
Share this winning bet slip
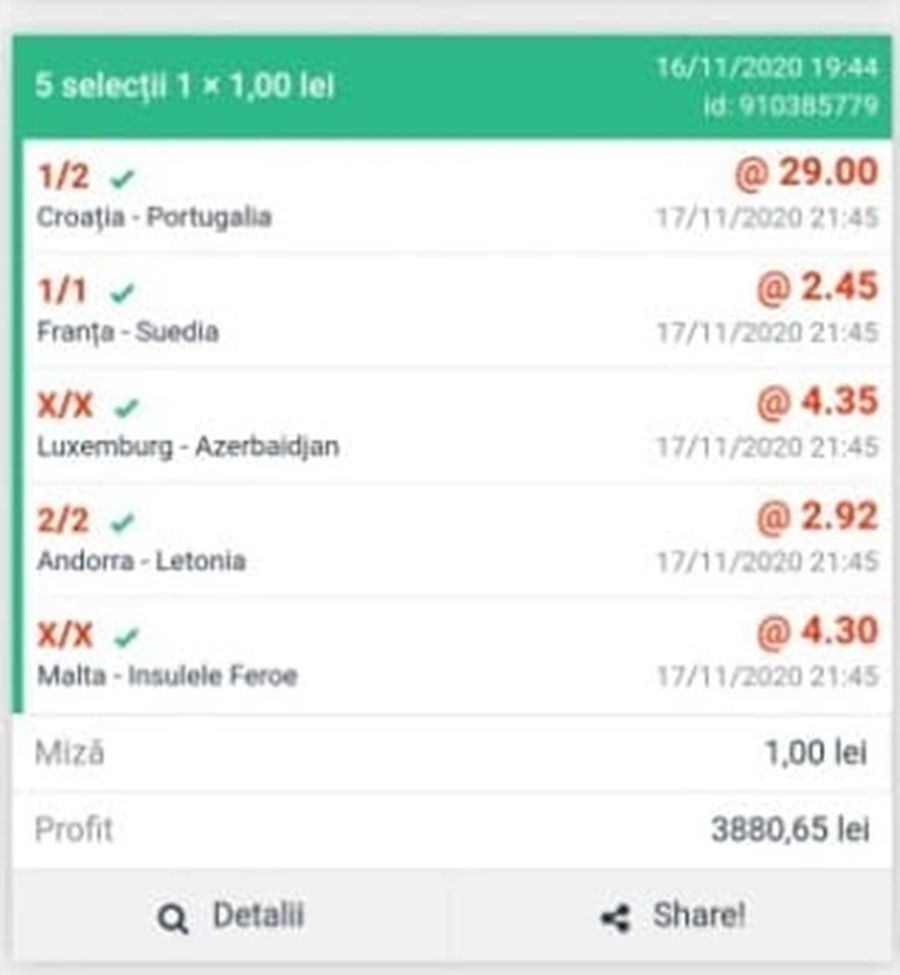click(673, 917)
